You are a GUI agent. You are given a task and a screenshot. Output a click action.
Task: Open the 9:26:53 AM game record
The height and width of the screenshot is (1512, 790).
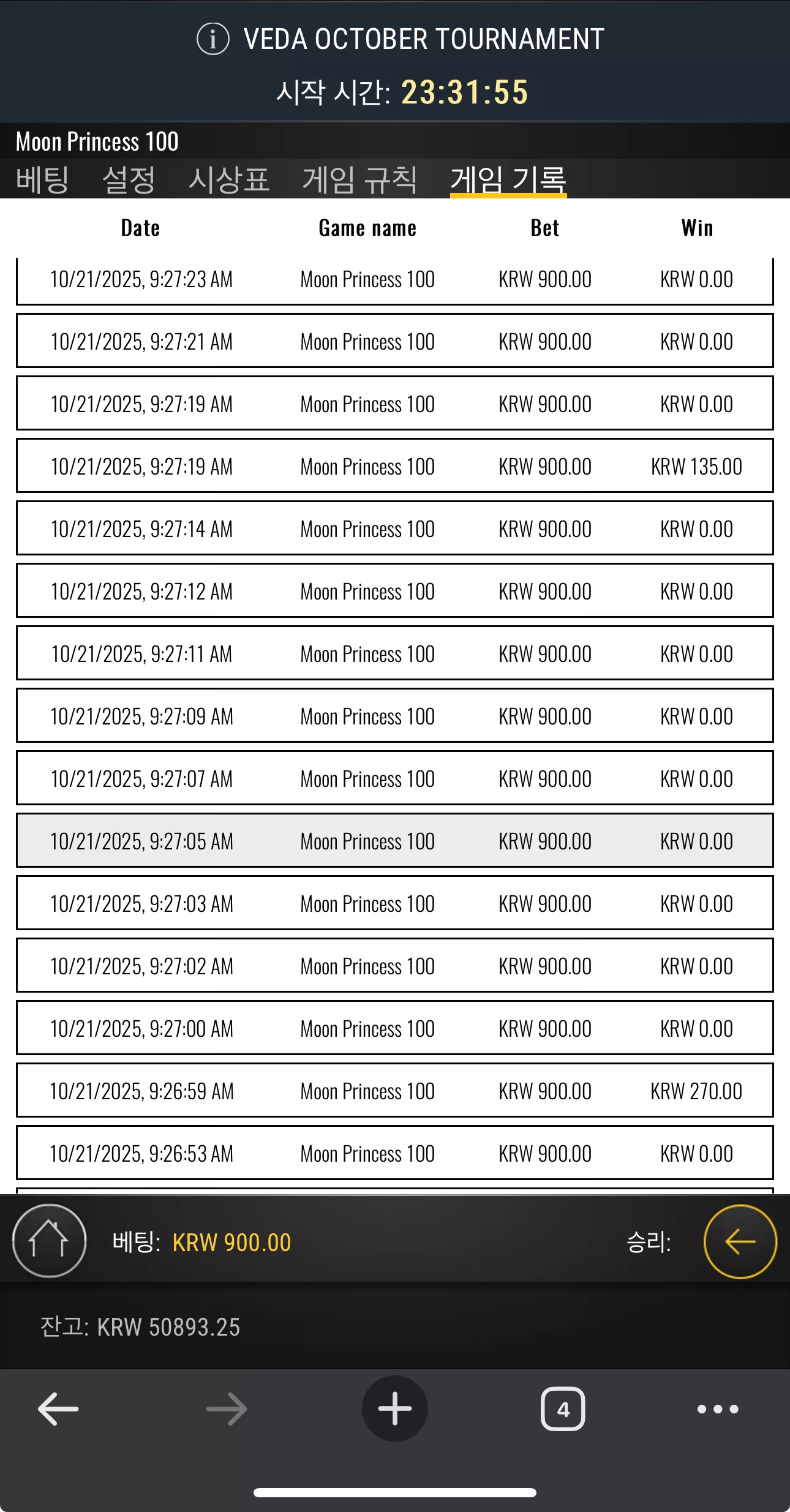tap(395, 1153)
